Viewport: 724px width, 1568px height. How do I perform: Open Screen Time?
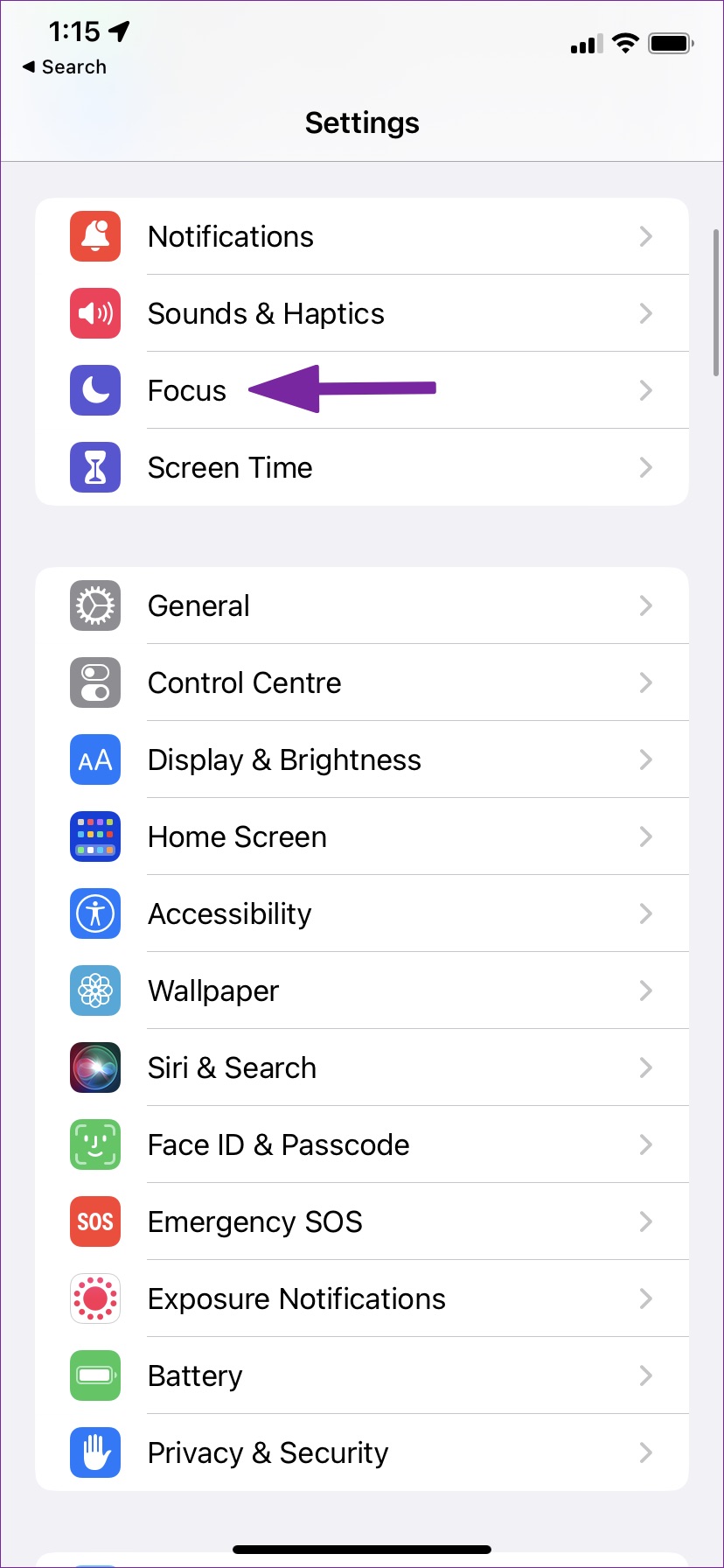(230, 467)
